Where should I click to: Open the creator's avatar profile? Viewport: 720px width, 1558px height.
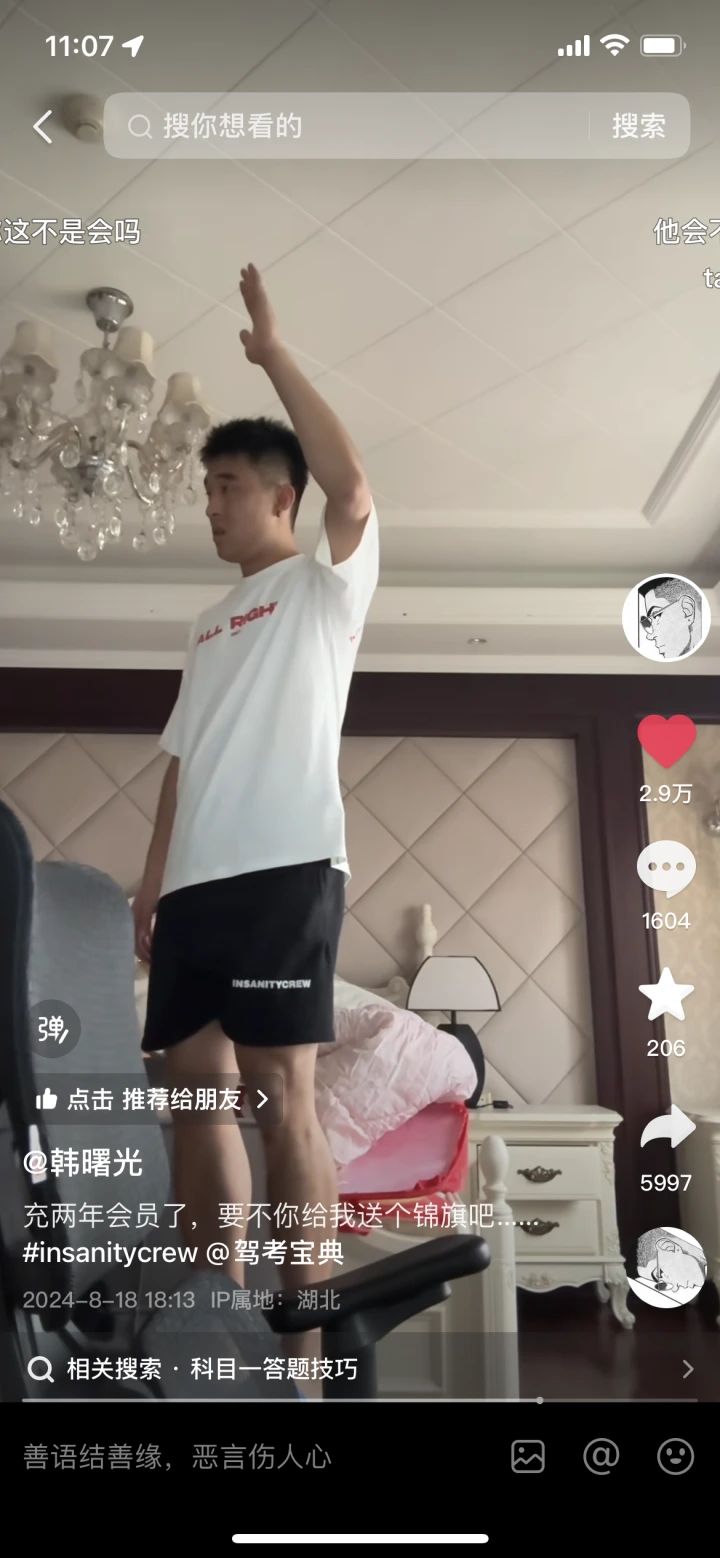click(666, 618)
